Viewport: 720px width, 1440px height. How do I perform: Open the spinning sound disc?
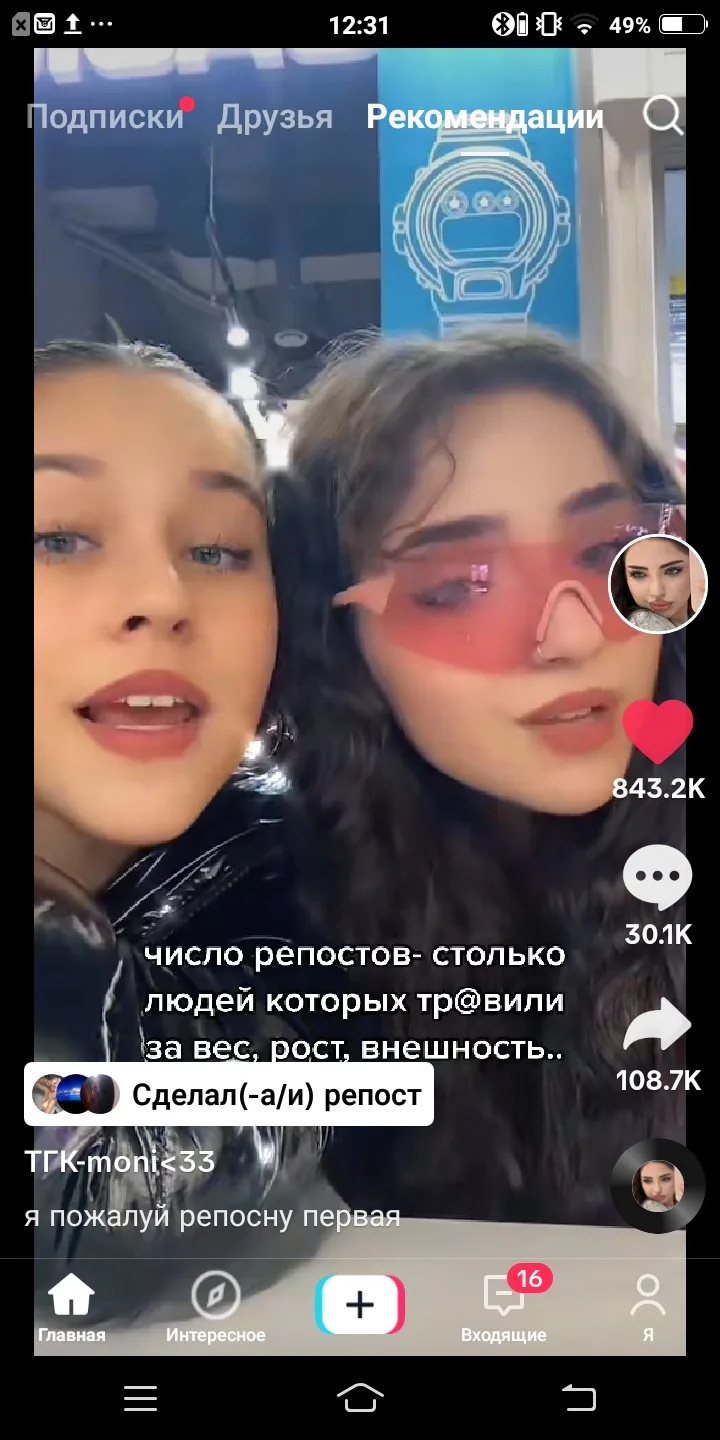pos(657,1186)
